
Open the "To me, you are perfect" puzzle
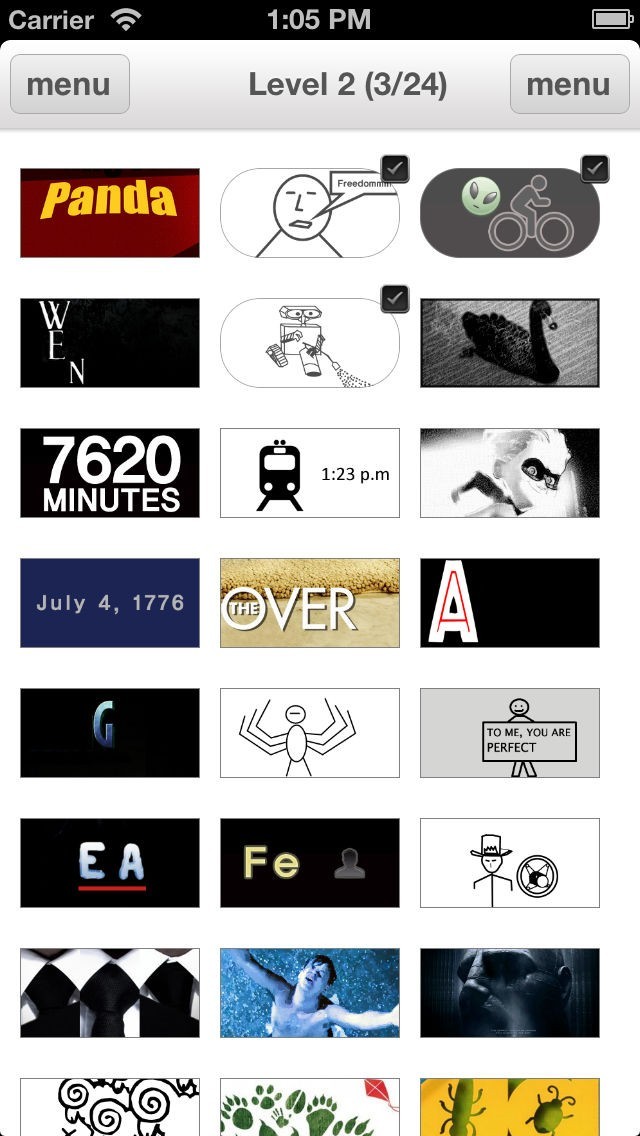[x=509, y=733]
